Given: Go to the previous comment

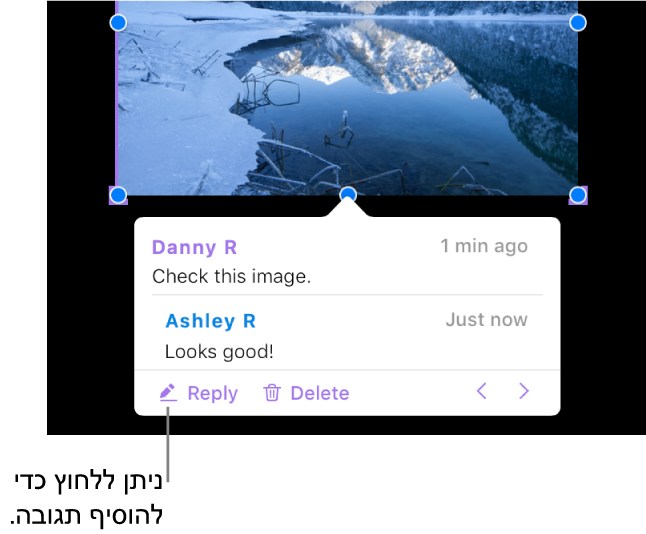Looking at the screenshot, I should point(482,392).
